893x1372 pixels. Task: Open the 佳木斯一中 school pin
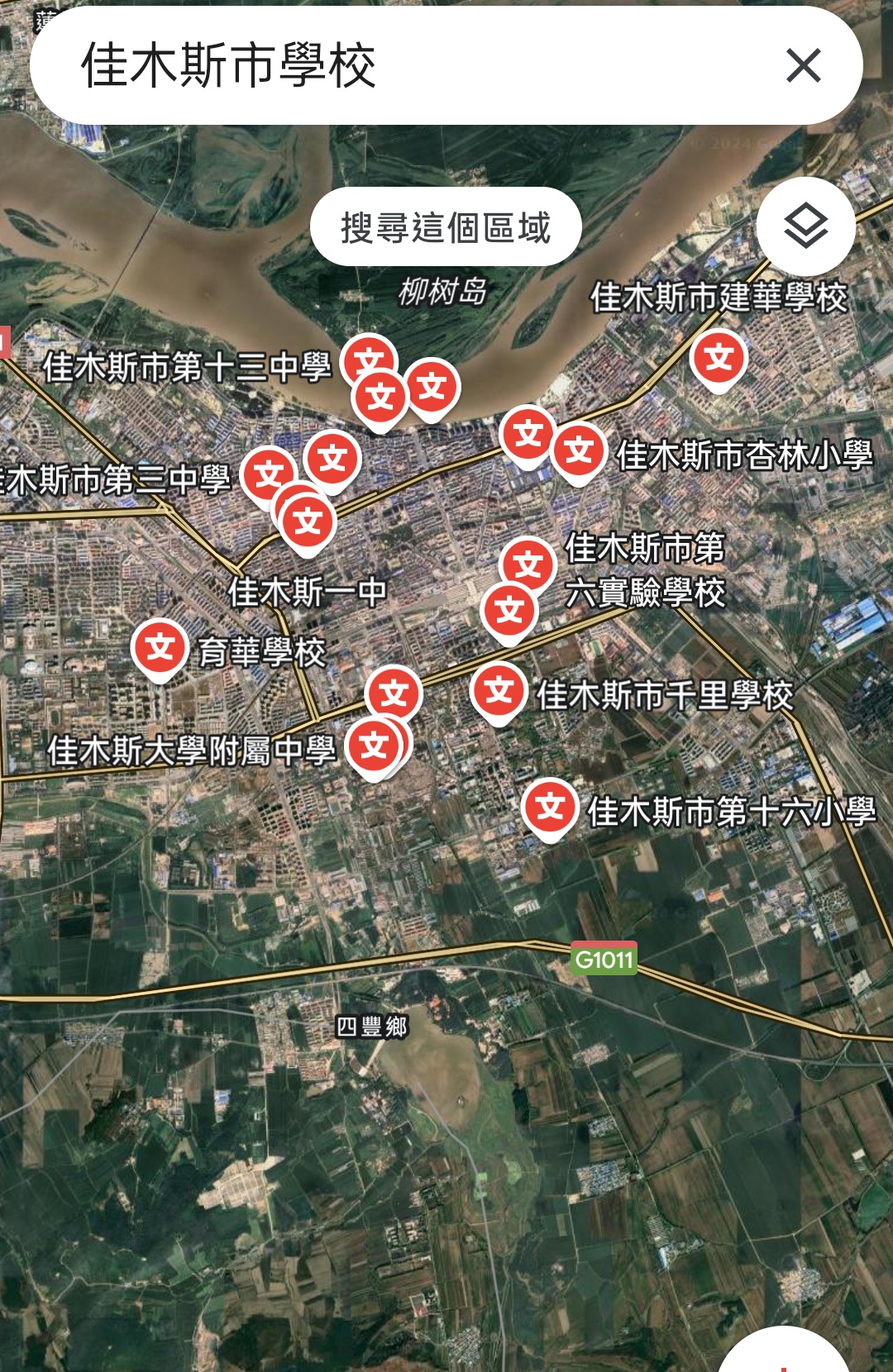pyautogui.click(x=308, y=522)
